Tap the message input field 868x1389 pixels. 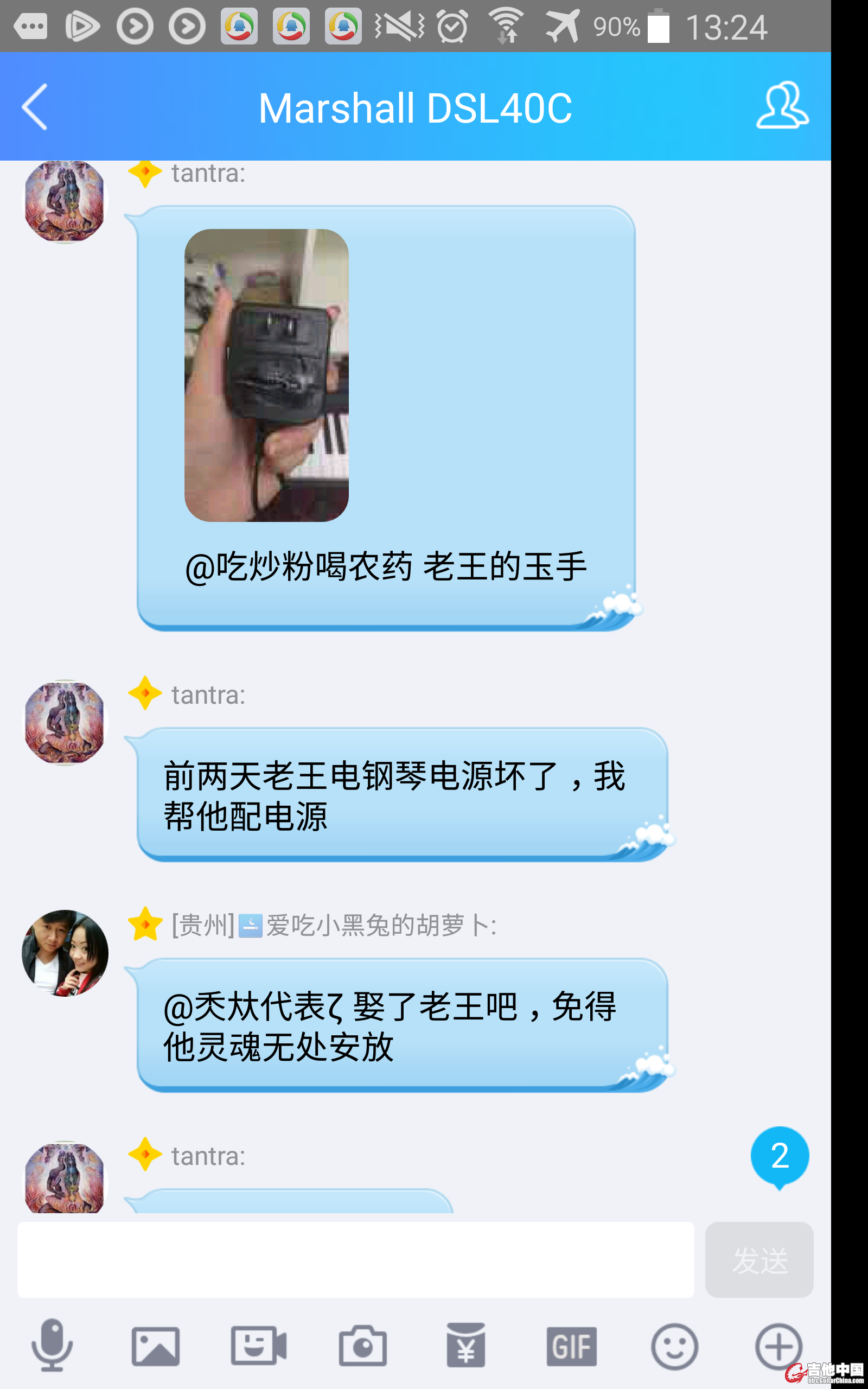pos(355,1259)
